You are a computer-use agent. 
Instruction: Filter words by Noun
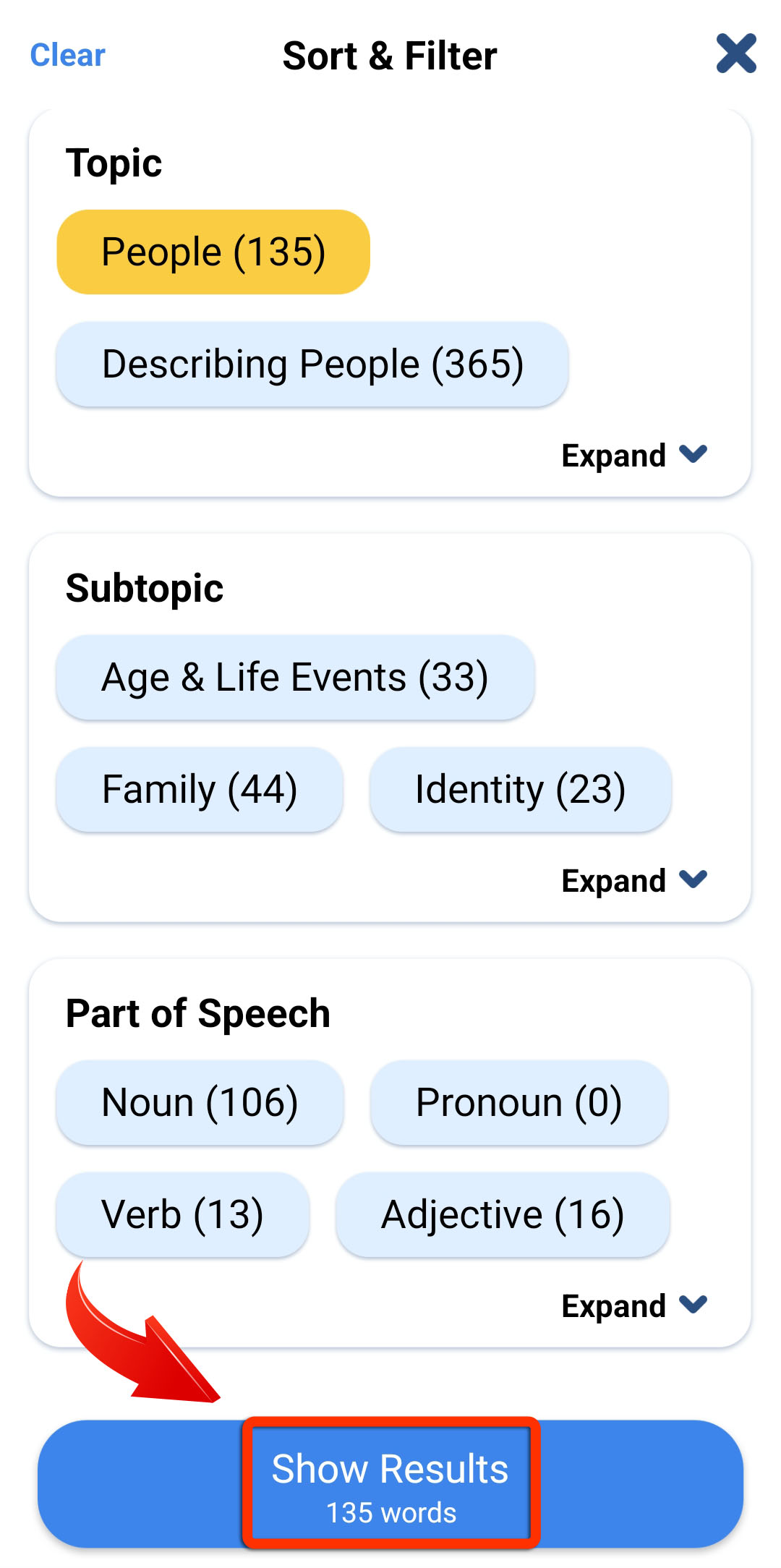coord(200,1102)
